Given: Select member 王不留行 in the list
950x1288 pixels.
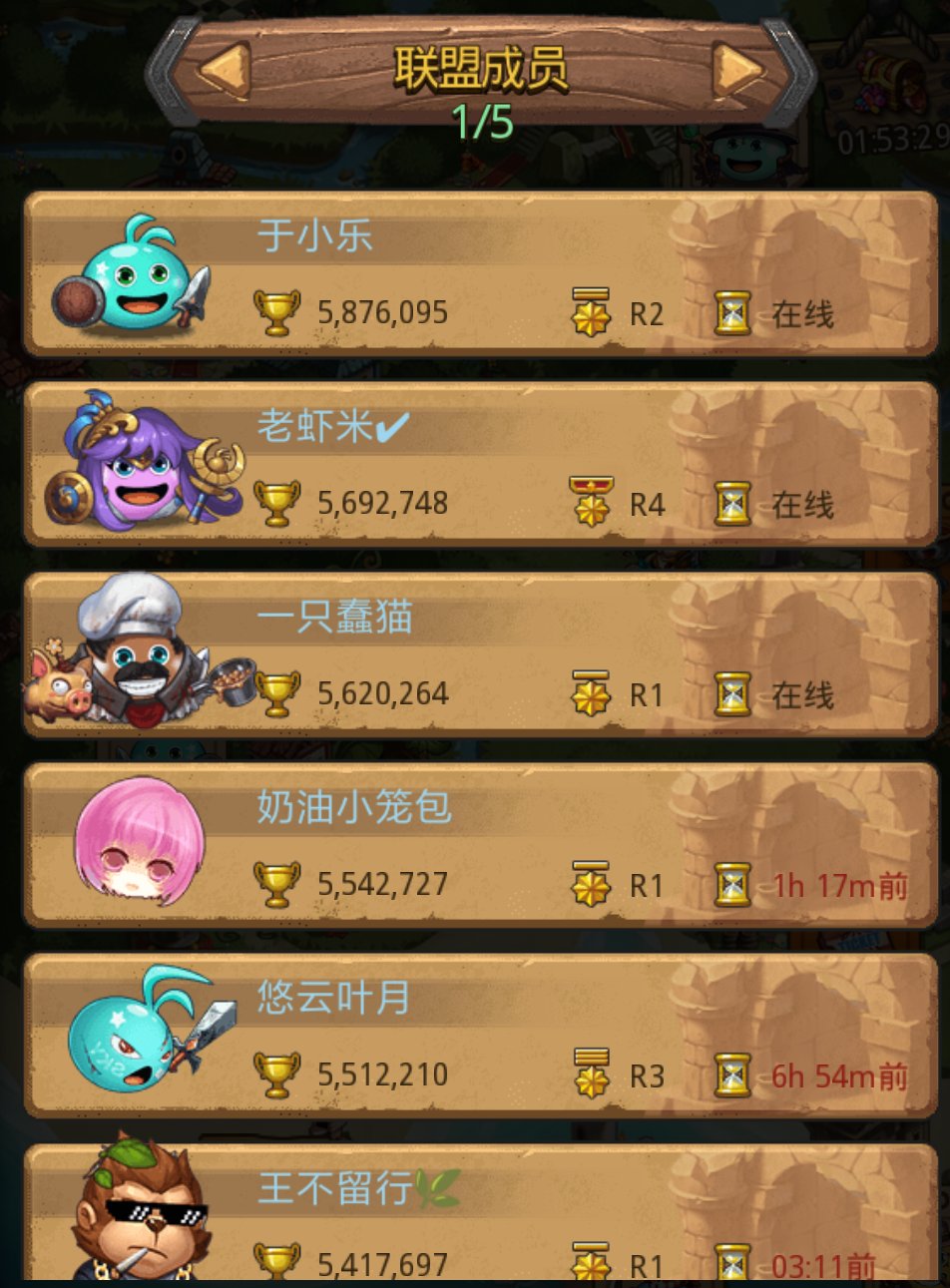Looking at the screenshot, I should [480, 1213].
